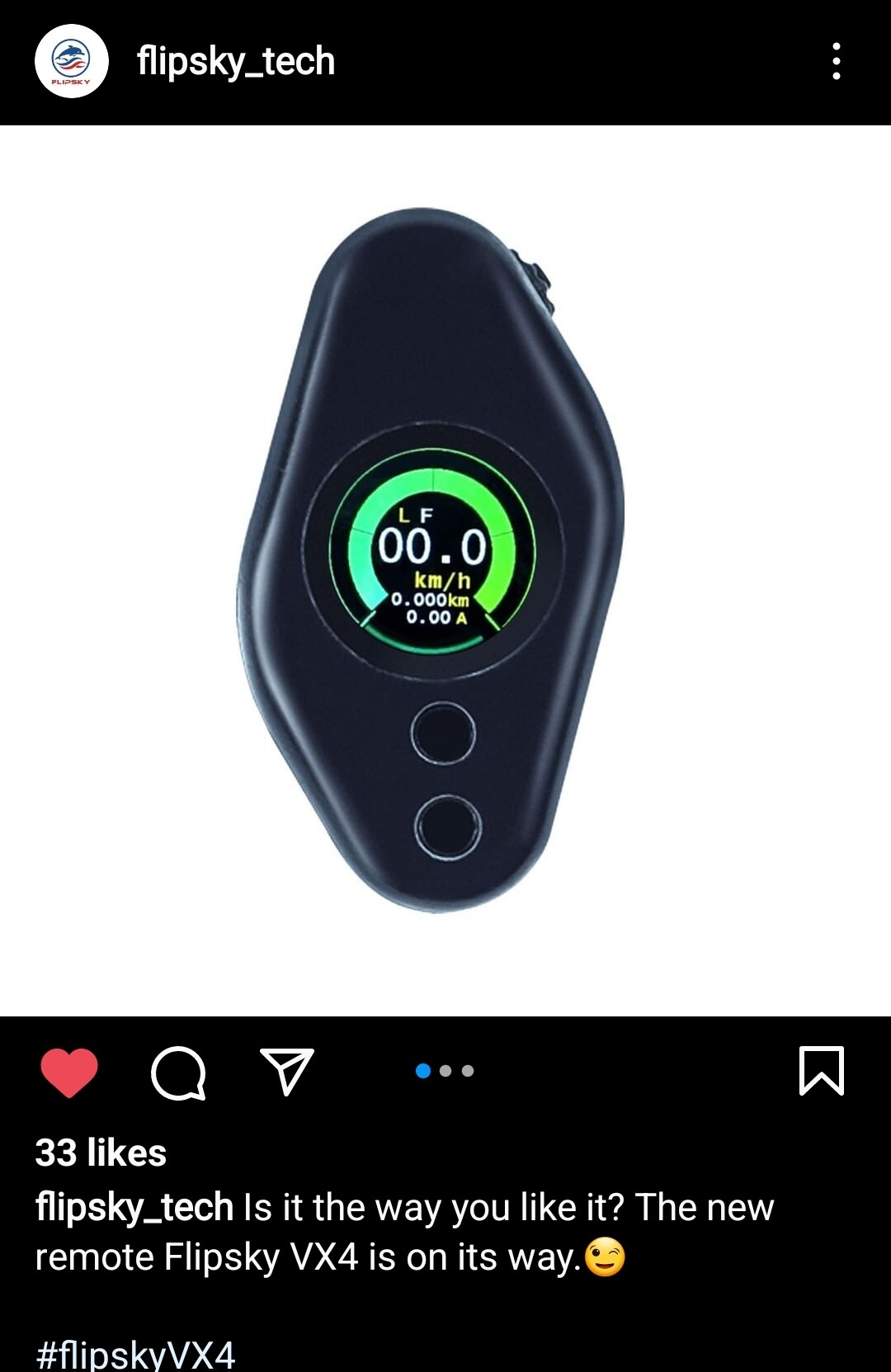View the 33 likes list

pos(101,1153)
